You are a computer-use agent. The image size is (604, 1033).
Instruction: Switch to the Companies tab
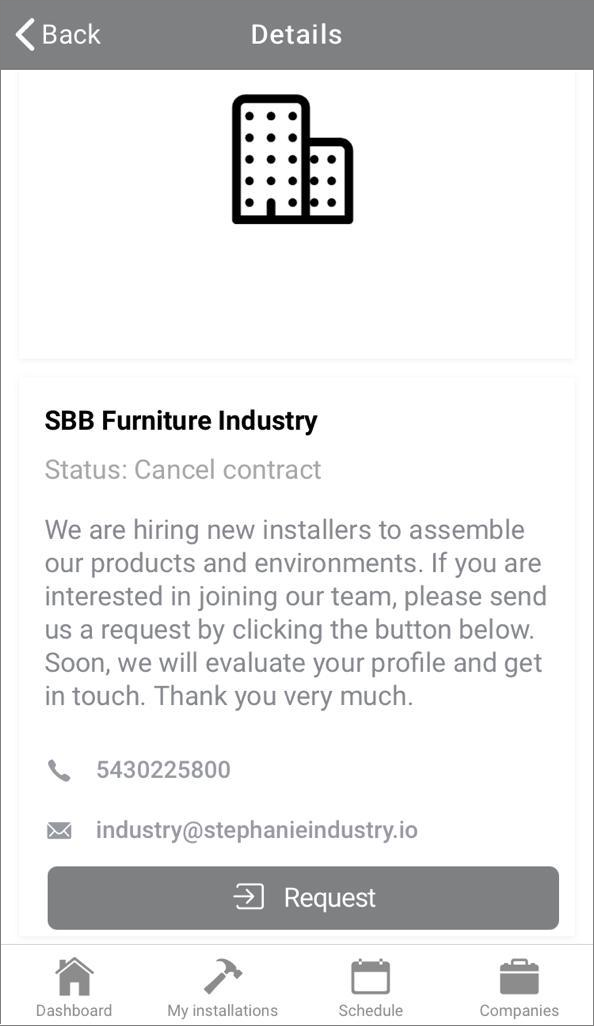519,987
